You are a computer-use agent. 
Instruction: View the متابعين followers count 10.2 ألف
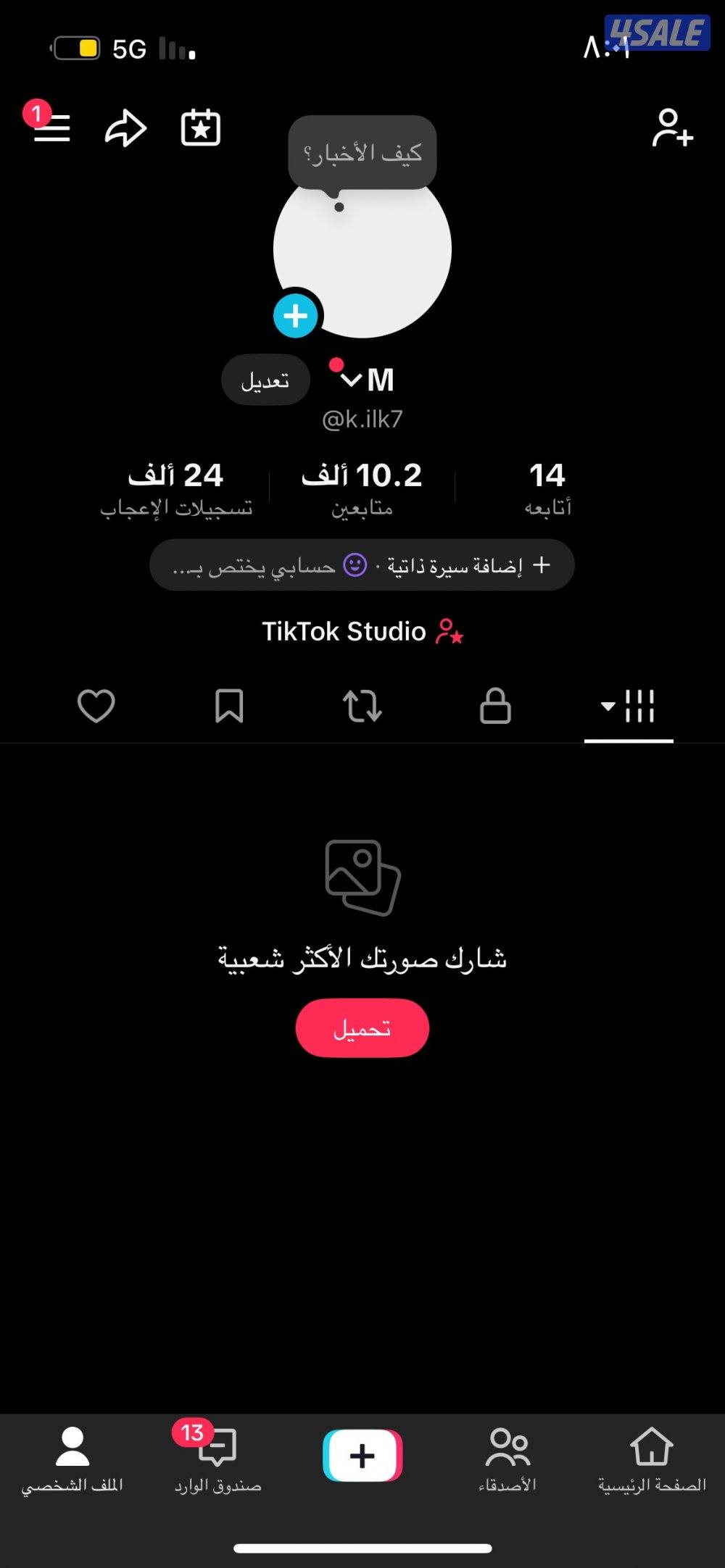coord(362,485)
